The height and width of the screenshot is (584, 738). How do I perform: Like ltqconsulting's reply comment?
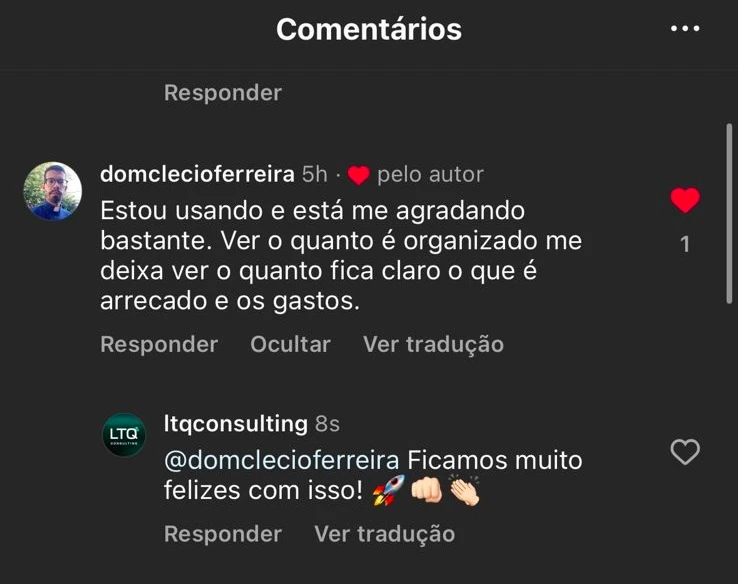685,453
